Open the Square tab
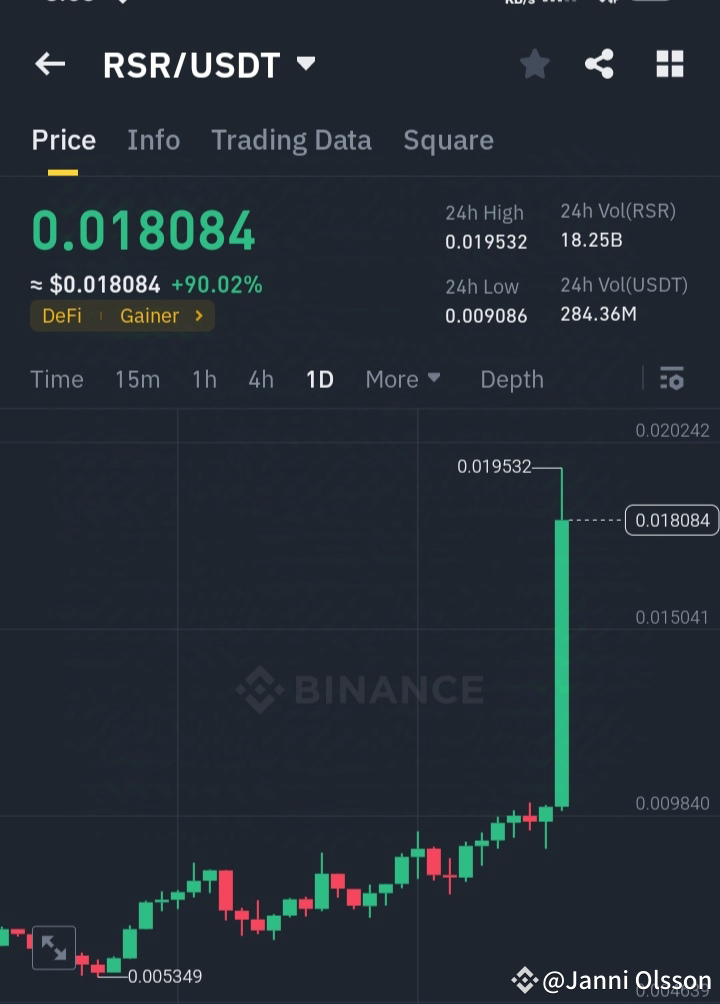Viewport: 720px width, 1004px height. [448, 140]
